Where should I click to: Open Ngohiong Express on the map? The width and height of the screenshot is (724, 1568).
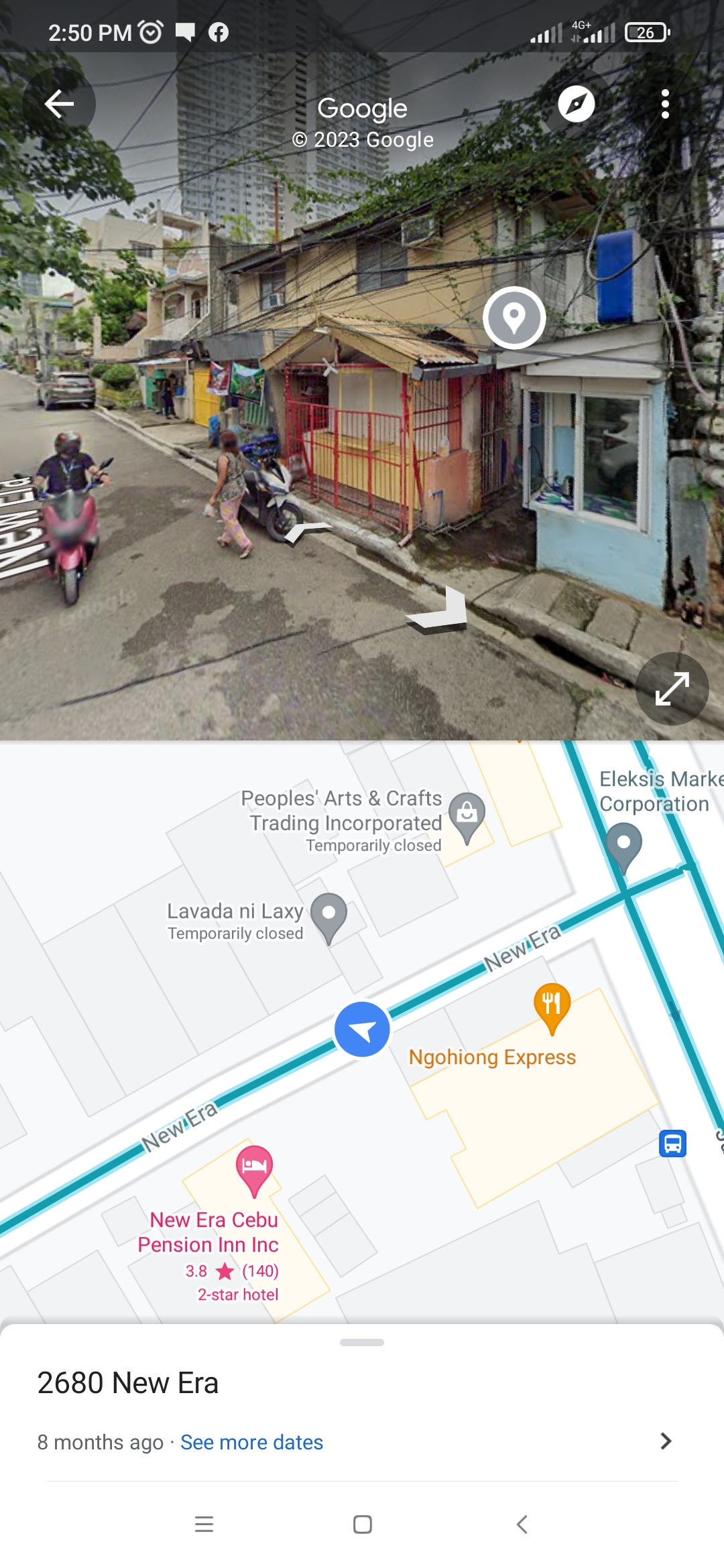pyautogui.click(x=552, y=1006)
